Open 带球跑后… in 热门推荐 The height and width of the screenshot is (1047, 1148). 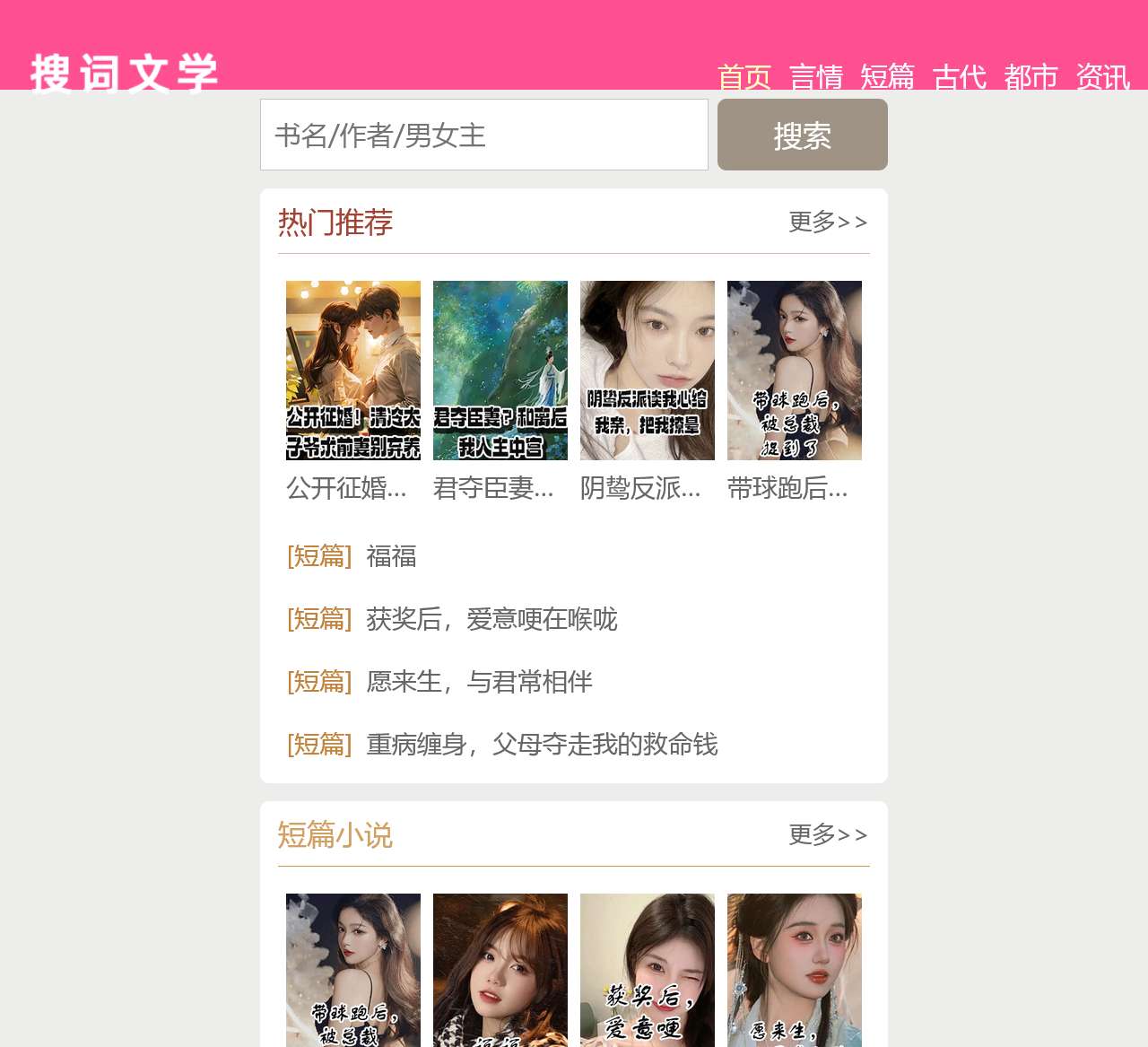(795, 371)
